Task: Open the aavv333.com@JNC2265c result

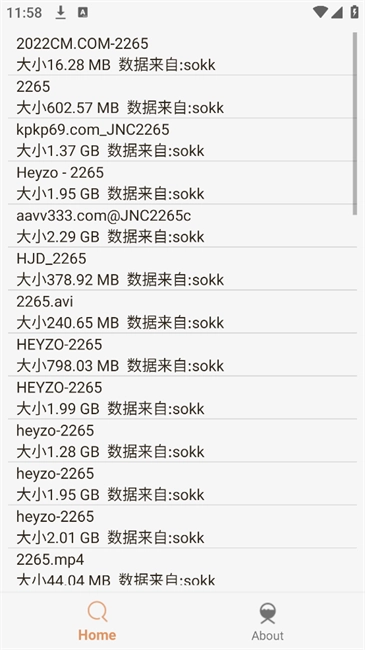Action: (x=182, y=226)
